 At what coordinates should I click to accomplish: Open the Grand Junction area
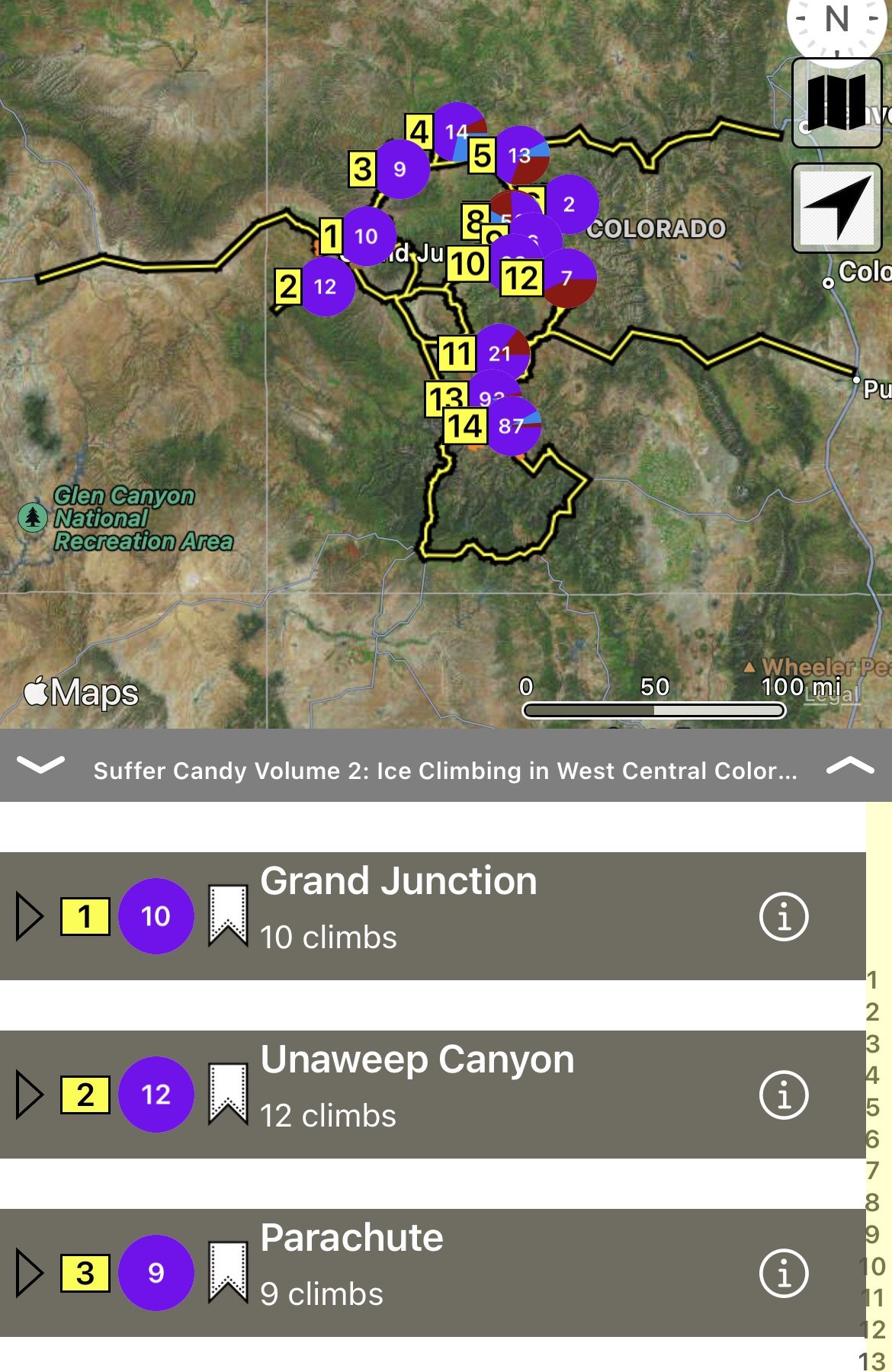click(x=398, y=882)
